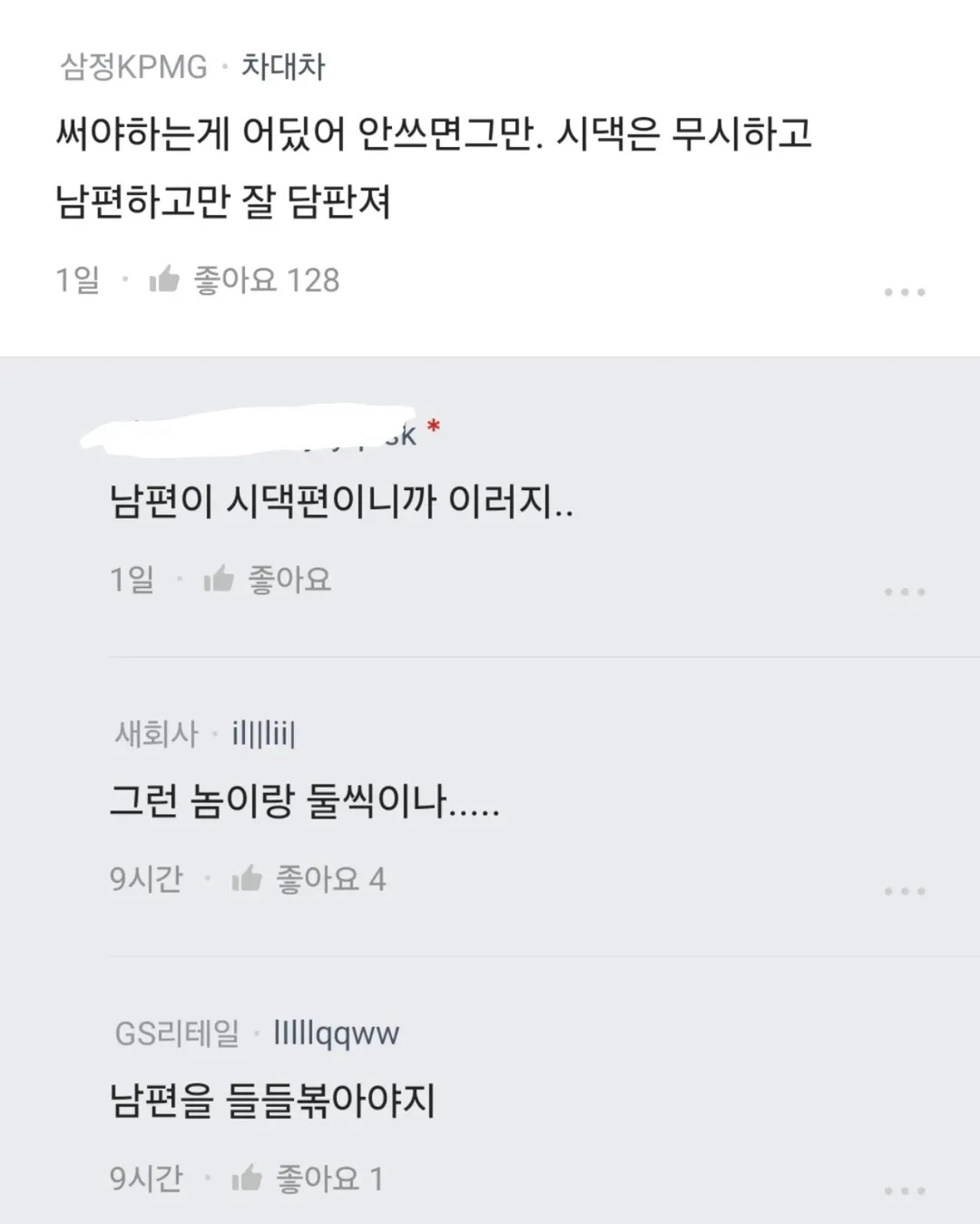Open more options on 새회사 reply
The height and width of the screenshot is (1224, 980).
point(905,891)
